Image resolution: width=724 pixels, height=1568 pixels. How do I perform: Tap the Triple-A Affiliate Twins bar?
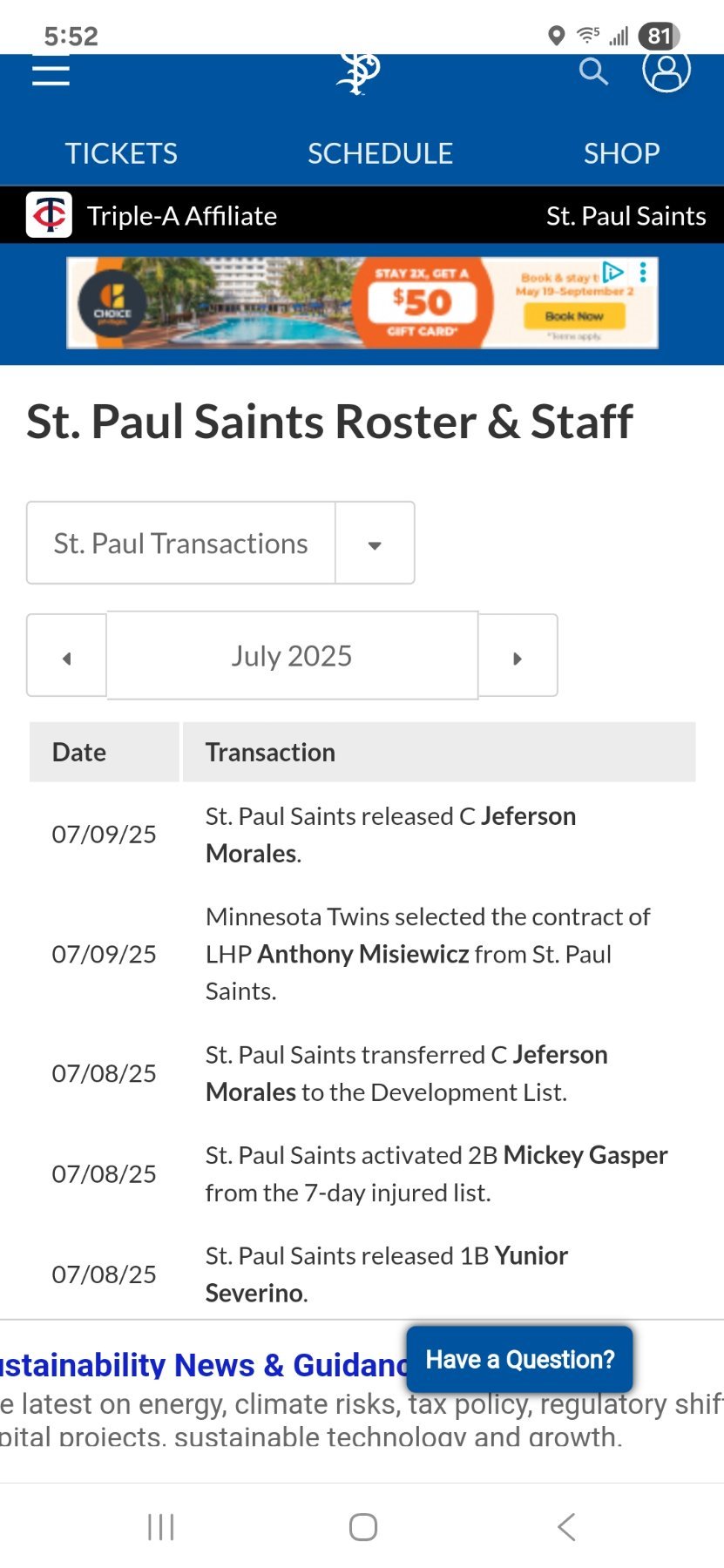(x=183, y=216)
